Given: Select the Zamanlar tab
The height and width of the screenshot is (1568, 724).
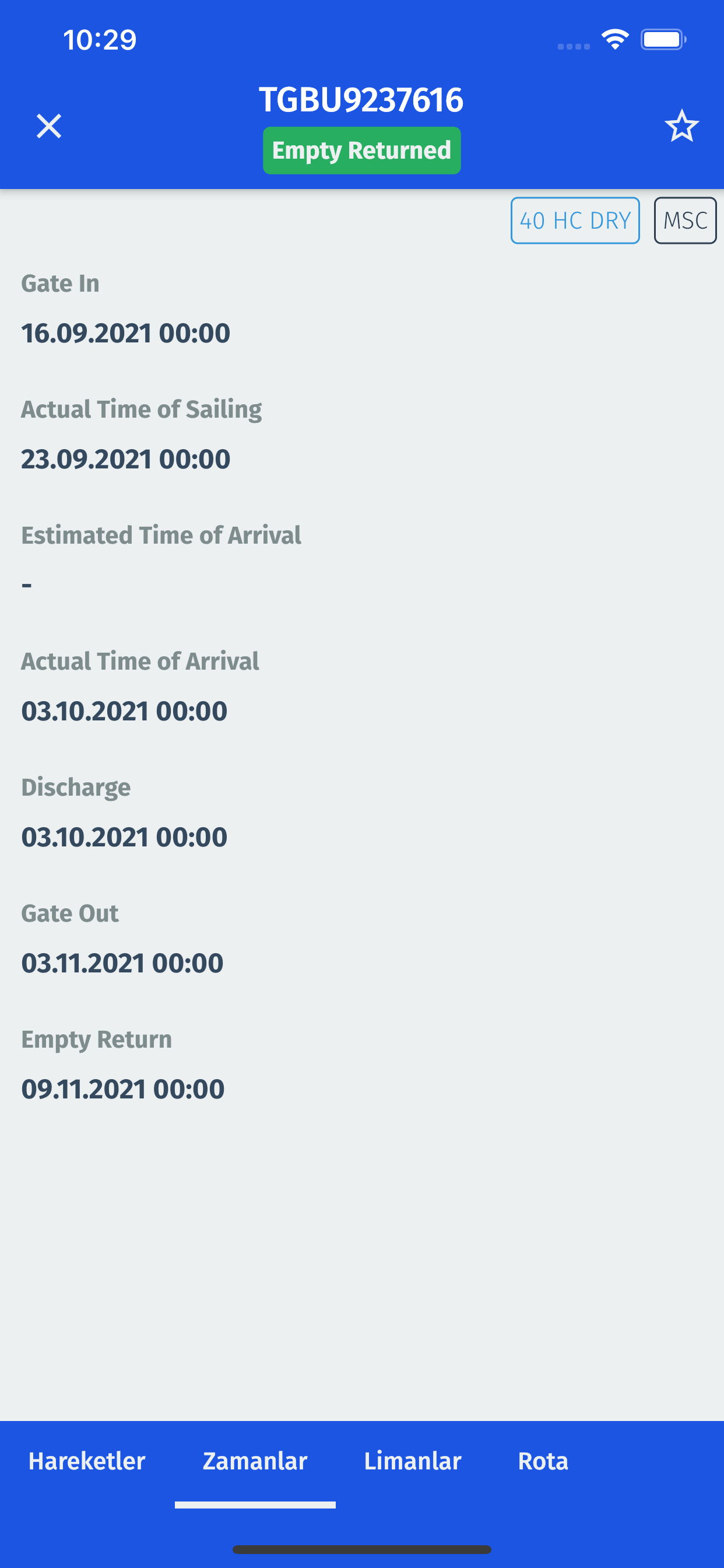Looking at the screenshot, I should coord(255,1461).
